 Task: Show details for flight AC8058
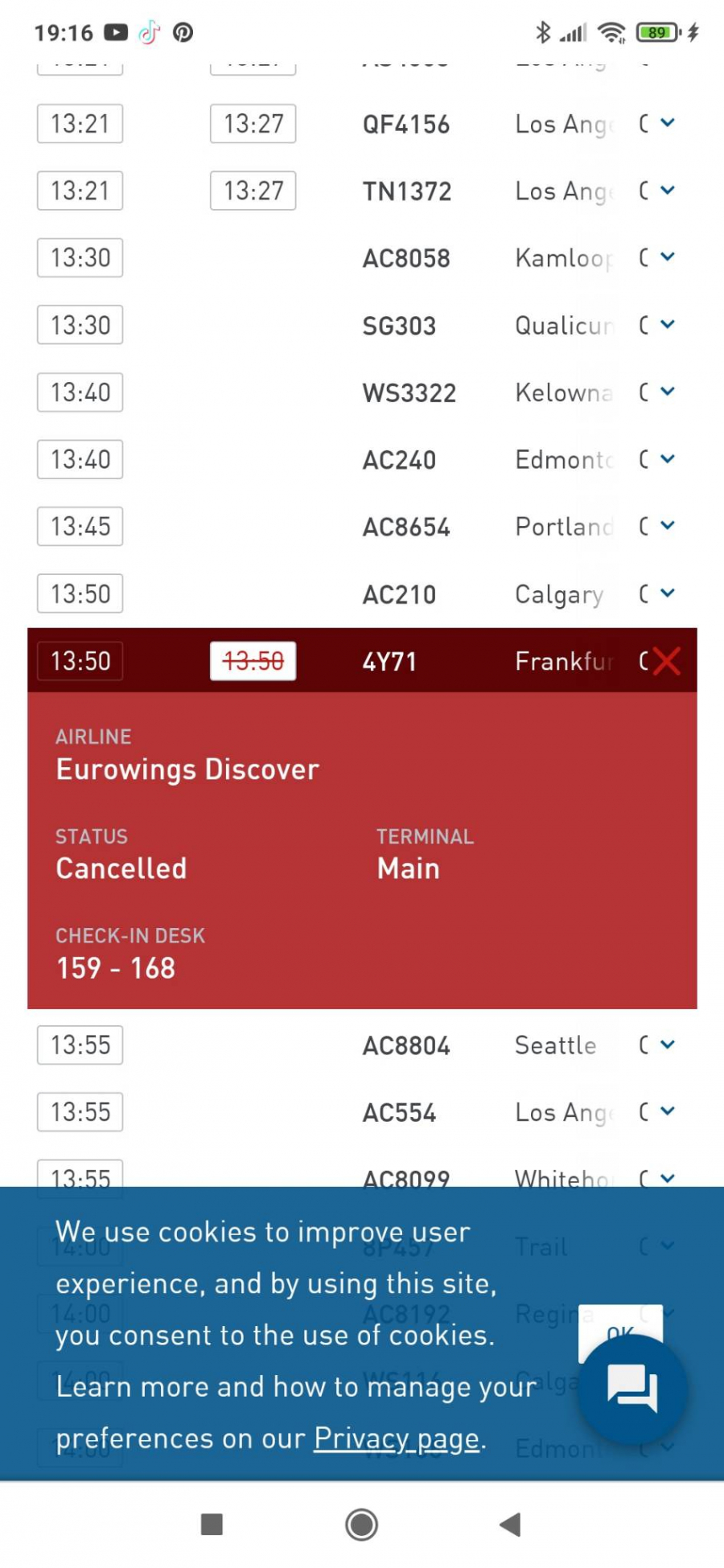[x=667, y=258]
